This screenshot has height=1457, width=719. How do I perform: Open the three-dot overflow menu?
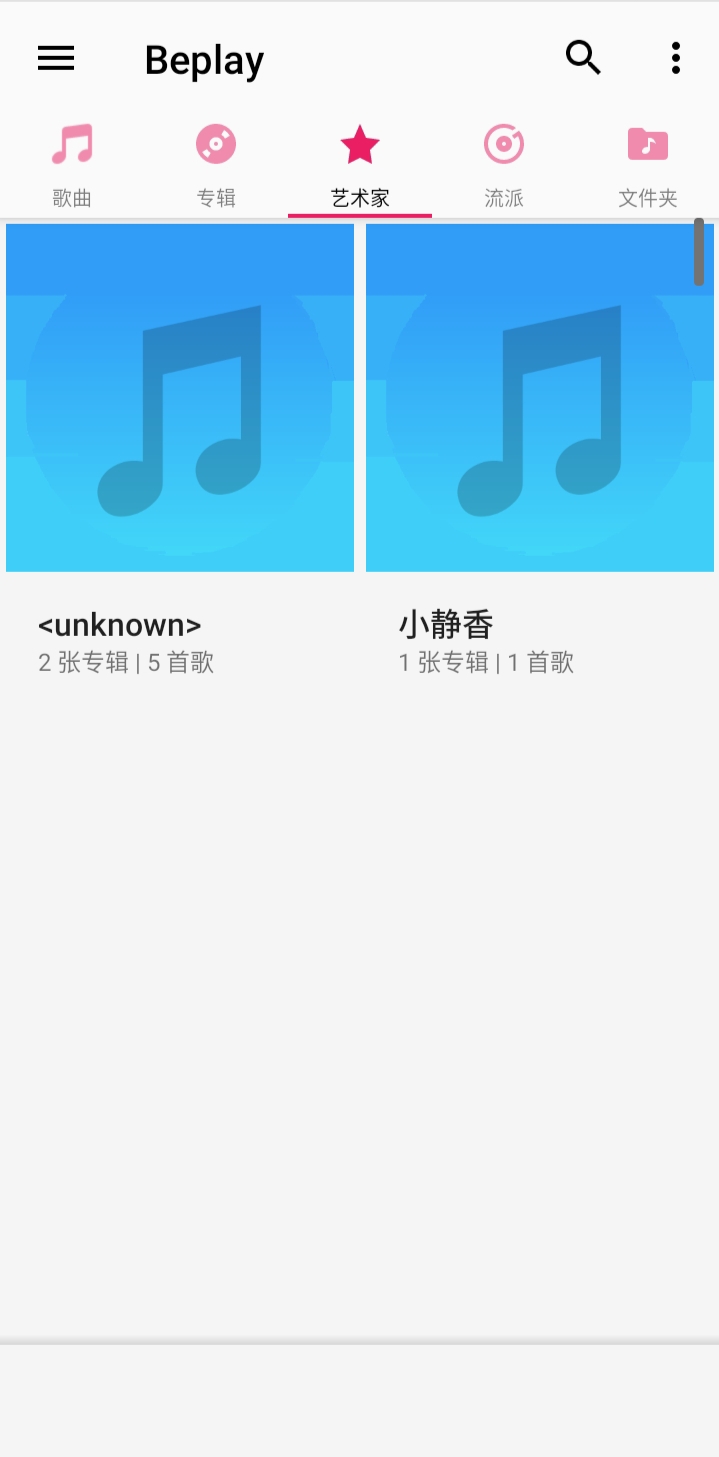(x=676, y=58)
